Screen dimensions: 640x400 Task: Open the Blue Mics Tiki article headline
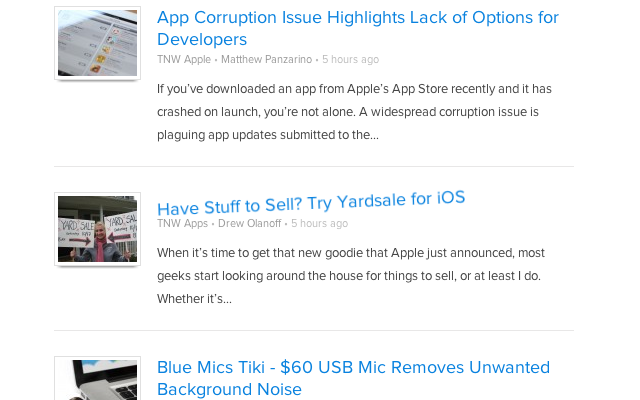(x=353, y=378)
